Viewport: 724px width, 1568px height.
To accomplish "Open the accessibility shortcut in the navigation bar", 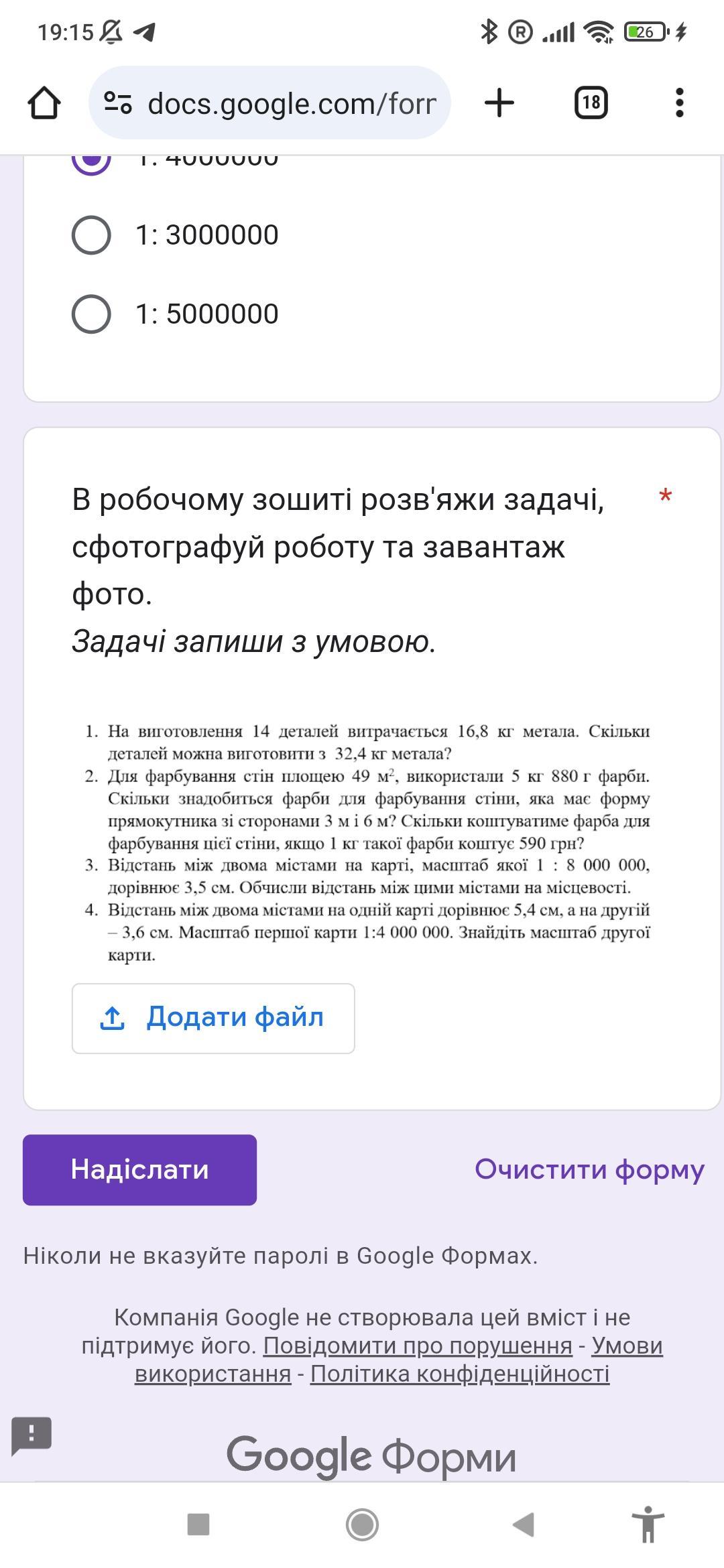I will point(648,1524).
